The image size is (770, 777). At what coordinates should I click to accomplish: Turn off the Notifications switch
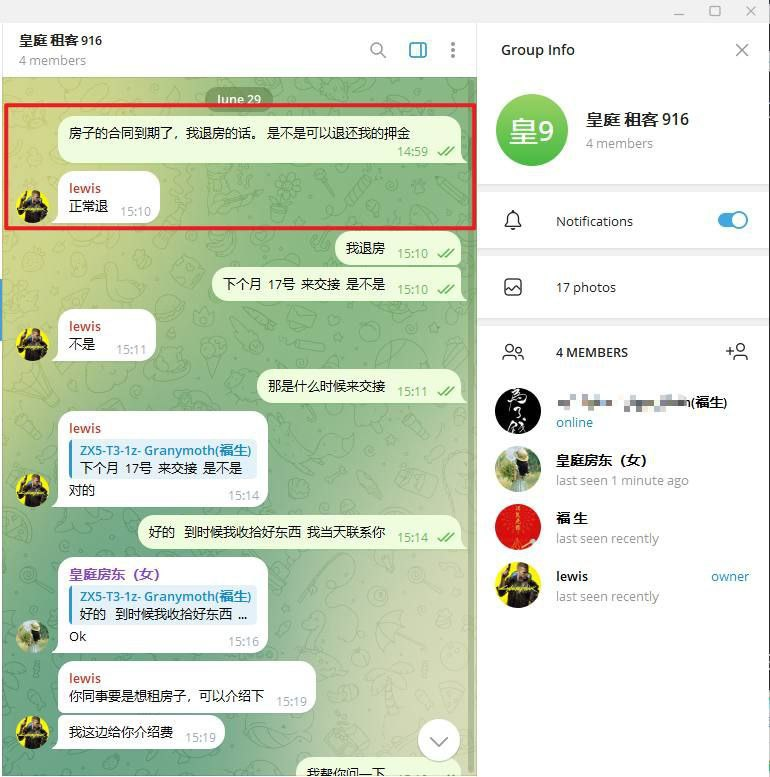[733, 221]
